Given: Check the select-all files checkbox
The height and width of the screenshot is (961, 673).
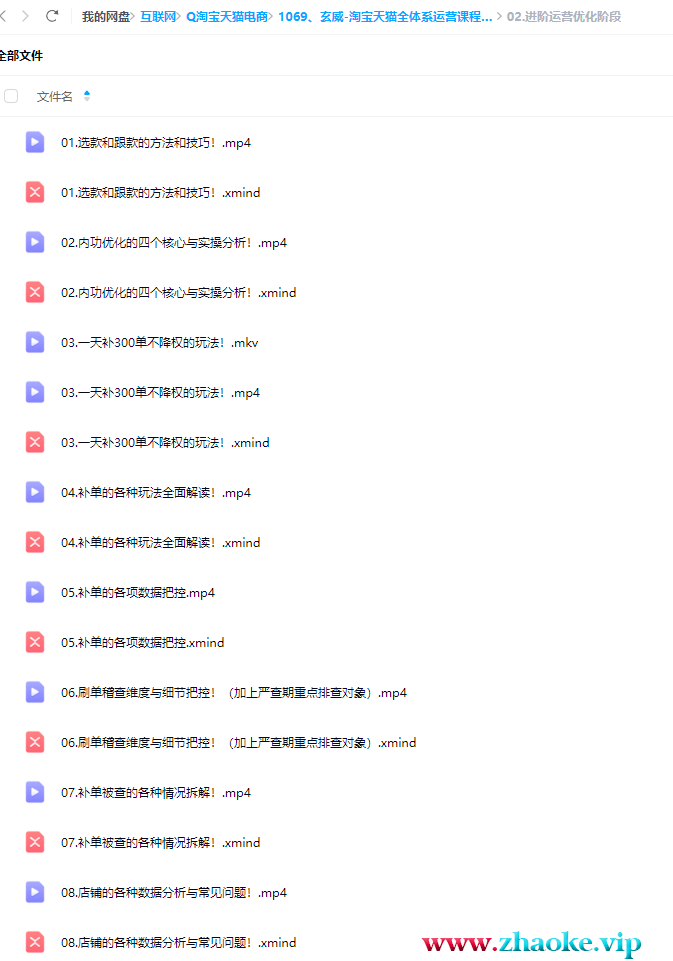Looking at the screenshot, I should point(11,96).
